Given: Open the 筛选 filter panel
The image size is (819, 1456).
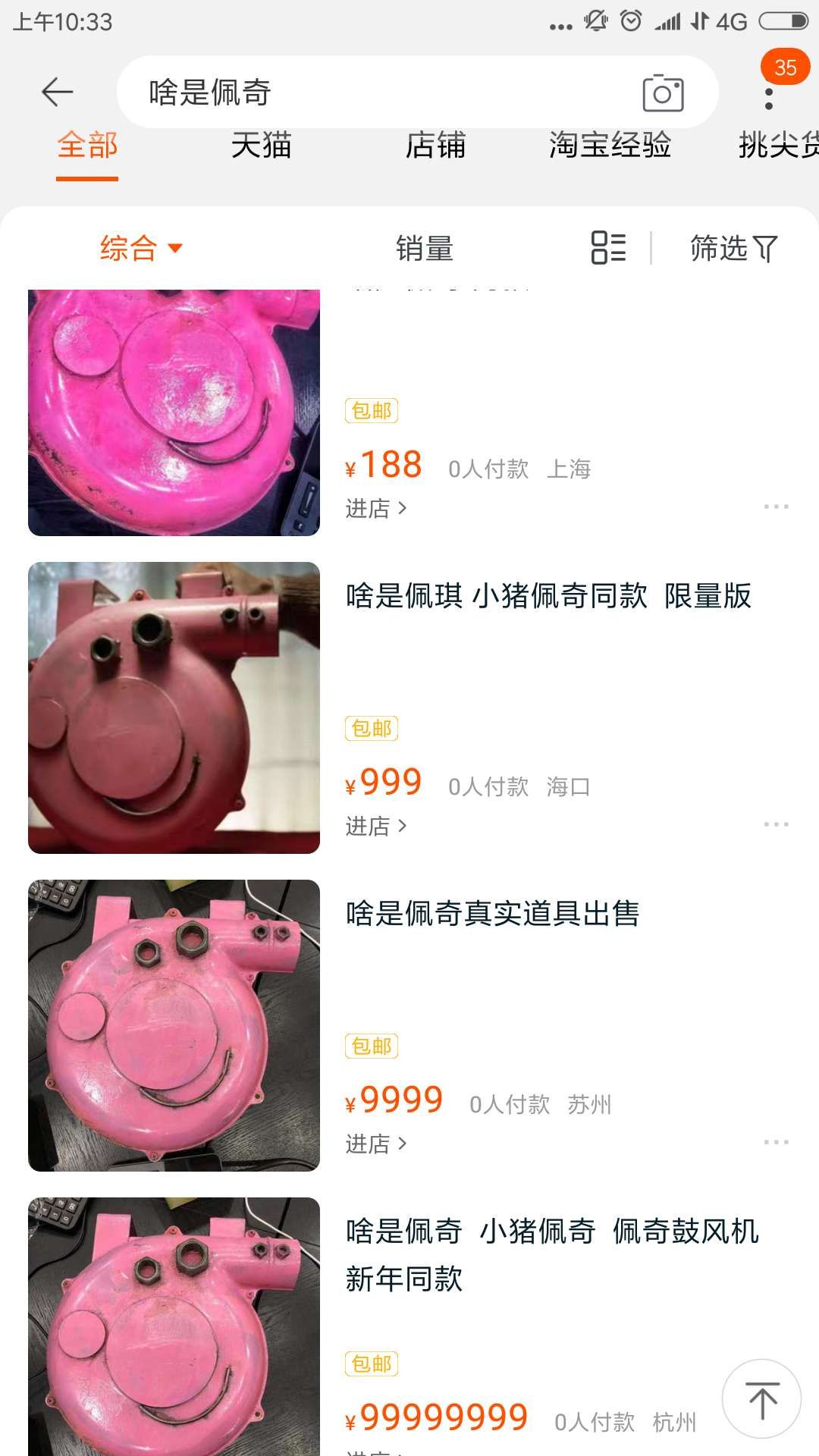Looking at the screenshot, I should 733,248.
